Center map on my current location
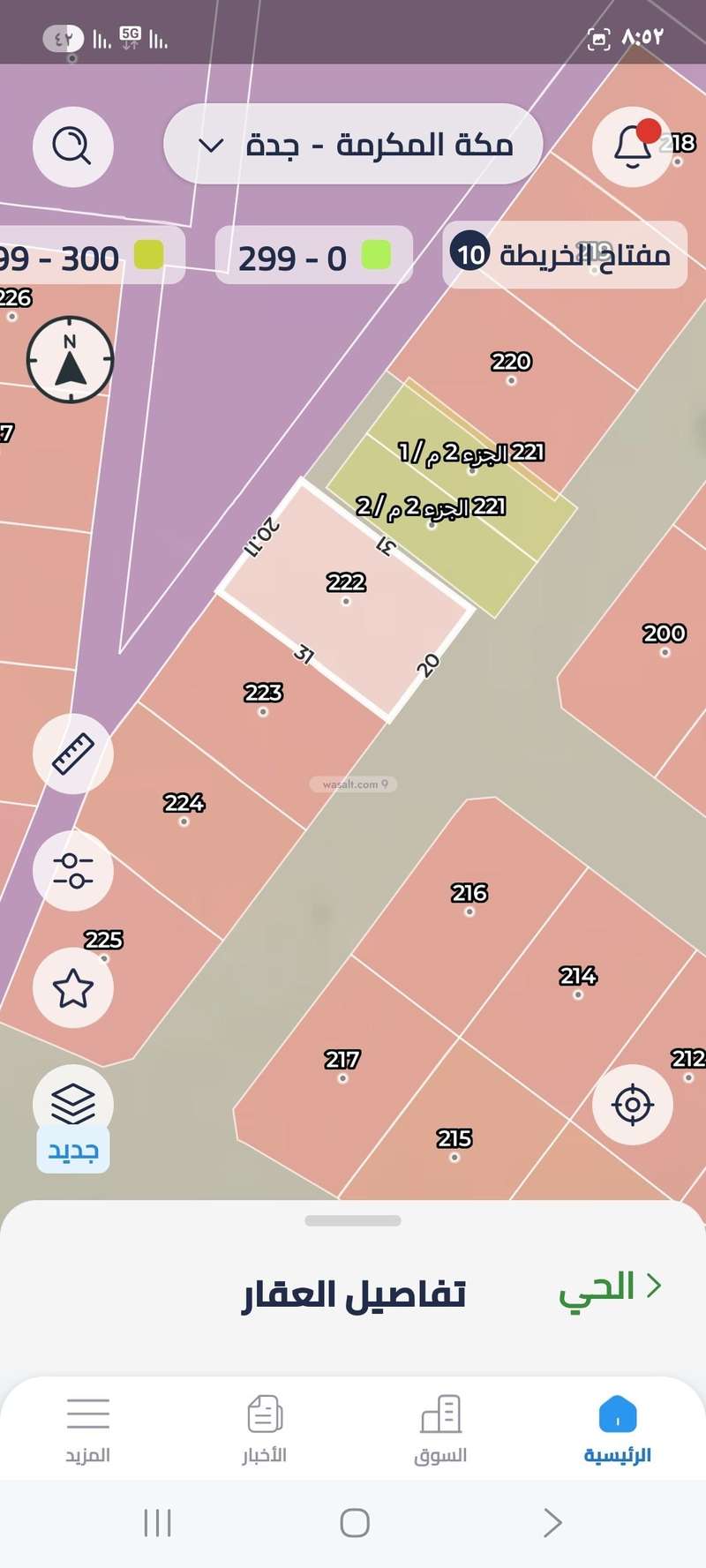This screenshot has height=1568, width=706. (632, 1104)
